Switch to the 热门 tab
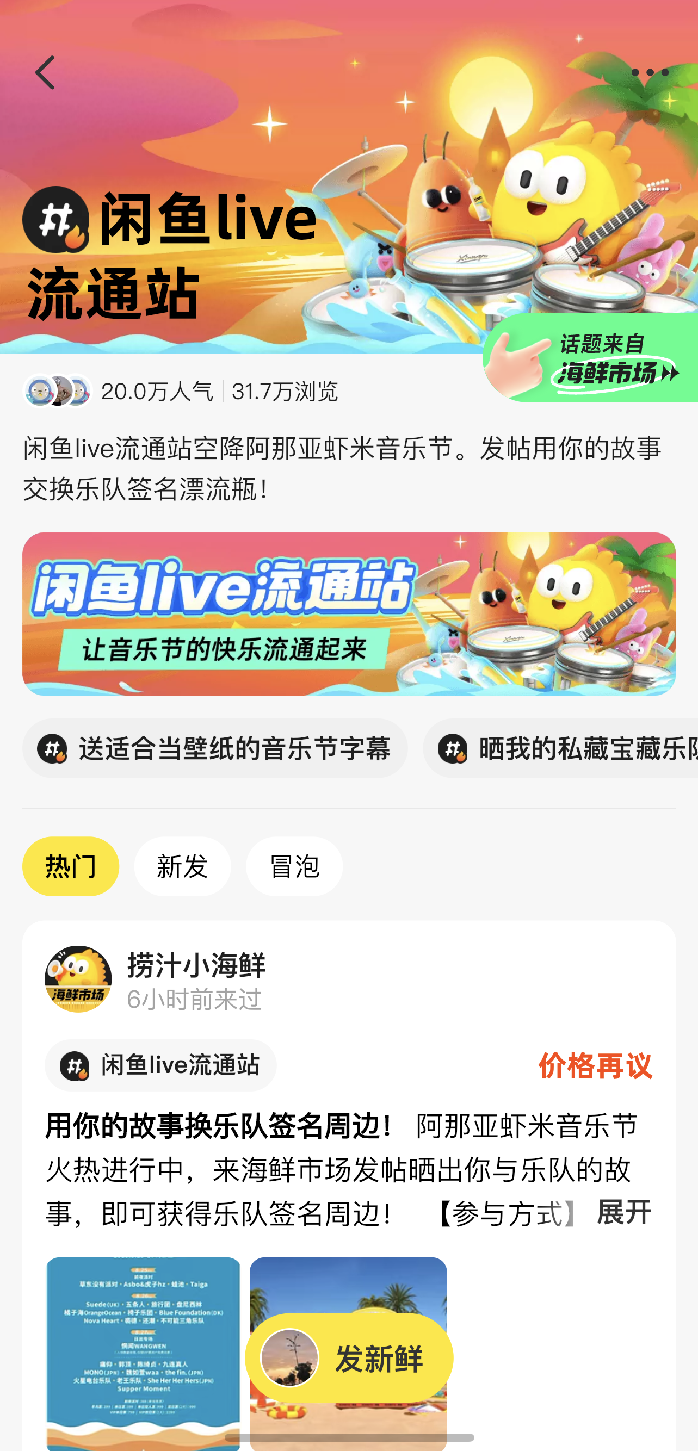Screen dimensions: 698x1451 (70, 866)
